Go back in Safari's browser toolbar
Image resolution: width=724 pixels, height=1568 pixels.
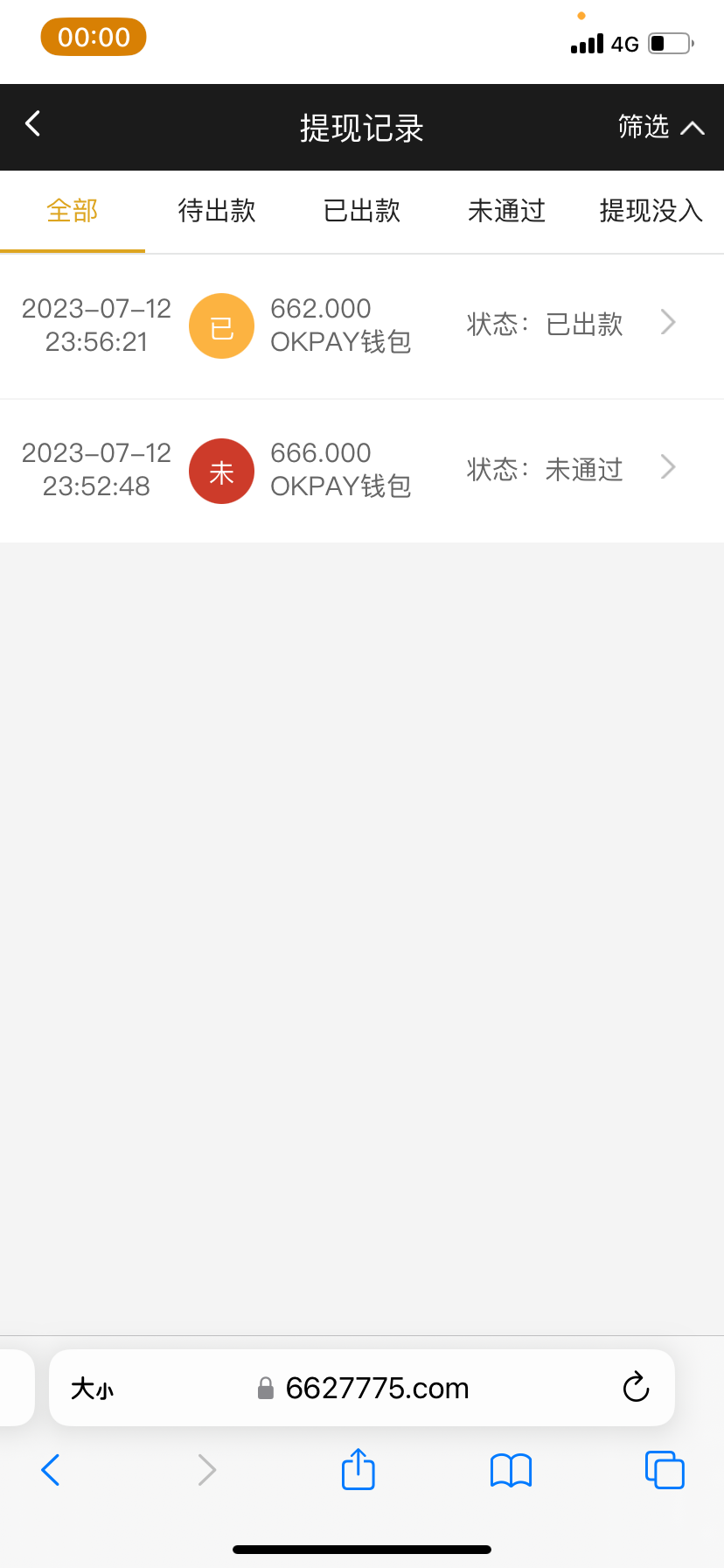pos(51,1470)
